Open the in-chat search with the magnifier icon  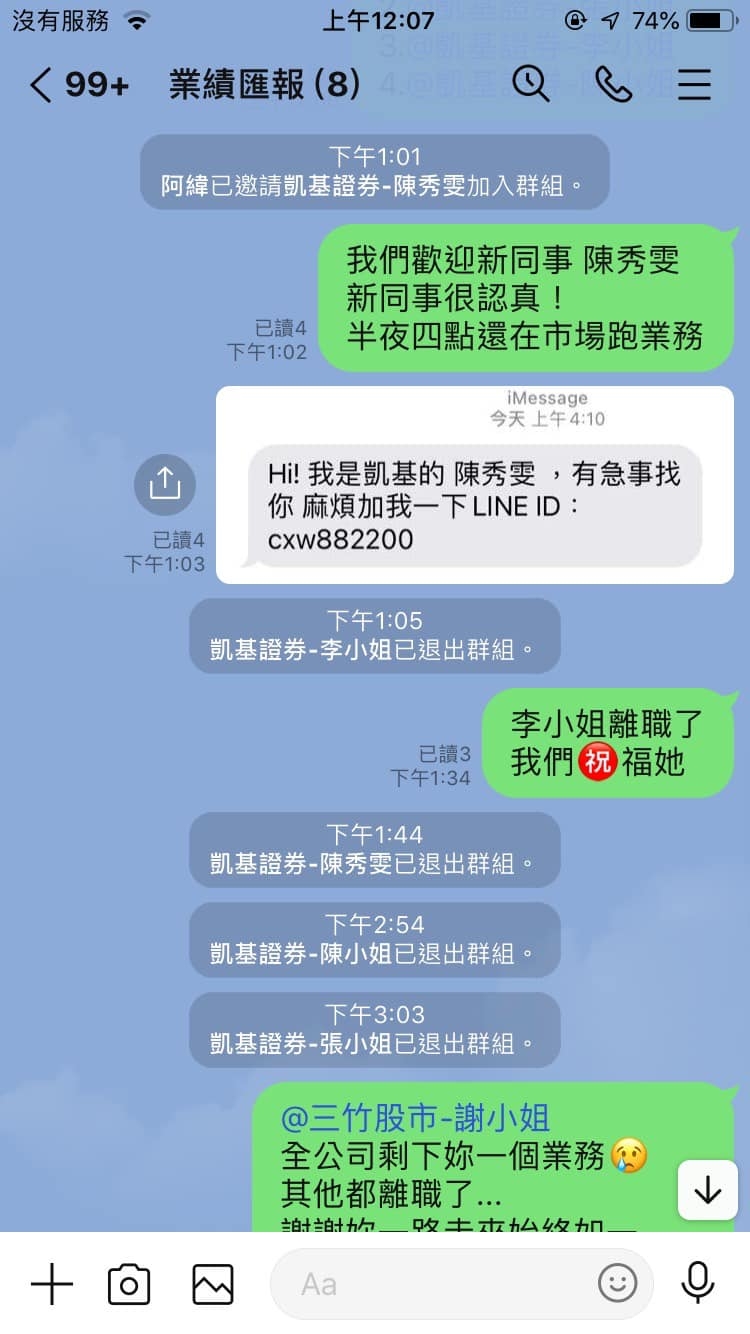pyautogui.click(x=531, y=85)
